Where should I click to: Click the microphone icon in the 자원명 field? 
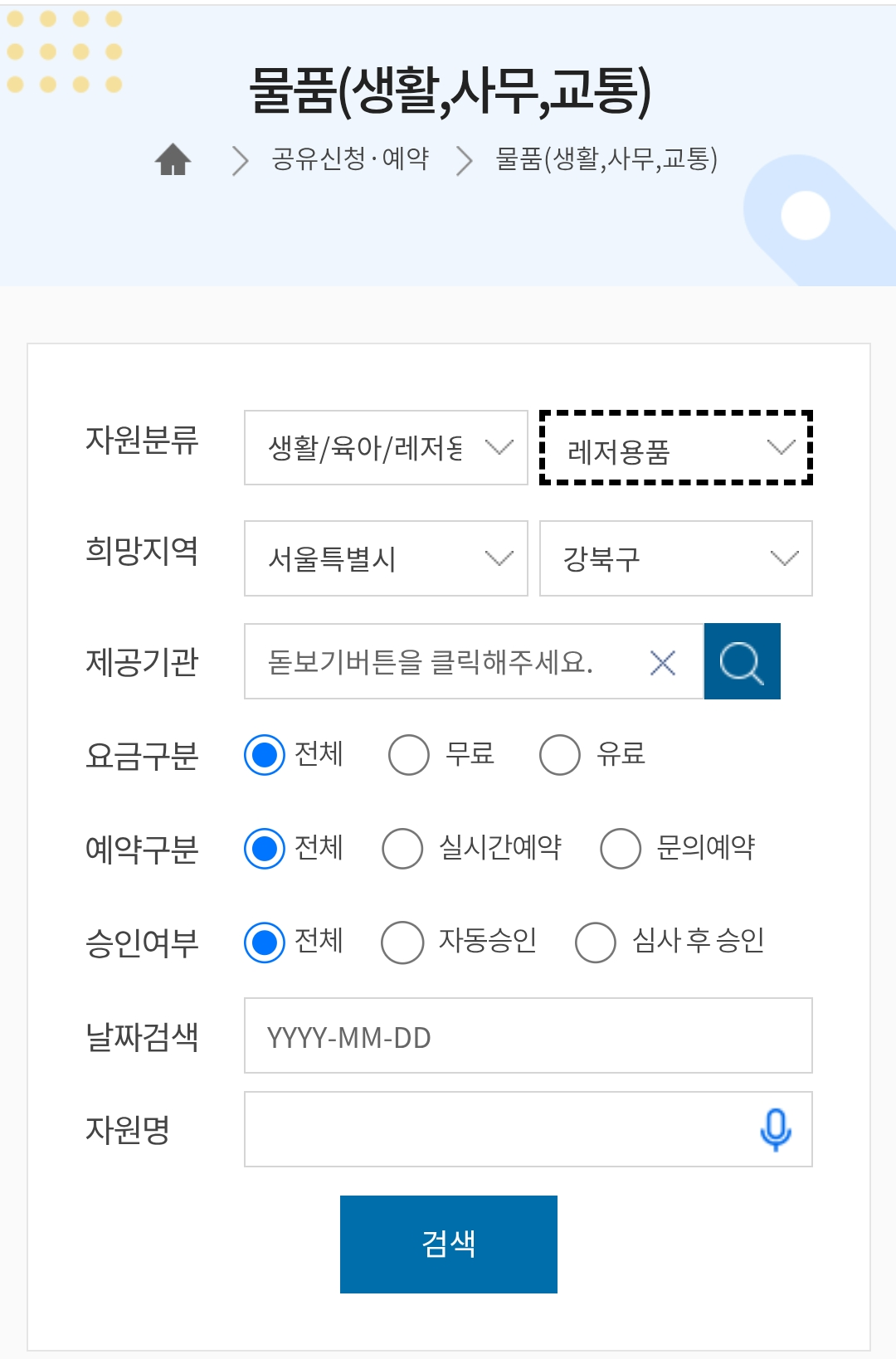coord(777,1130)
